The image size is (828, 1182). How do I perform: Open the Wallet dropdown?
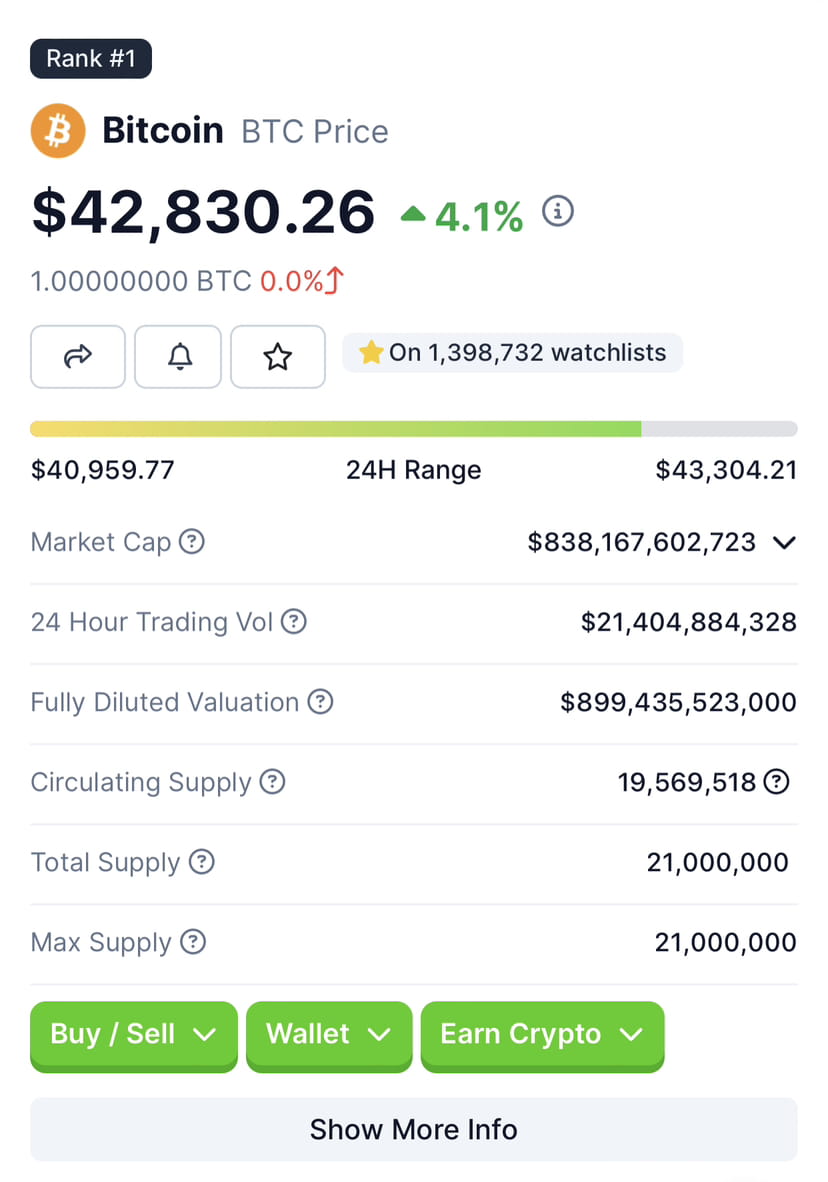(329, 1035)
